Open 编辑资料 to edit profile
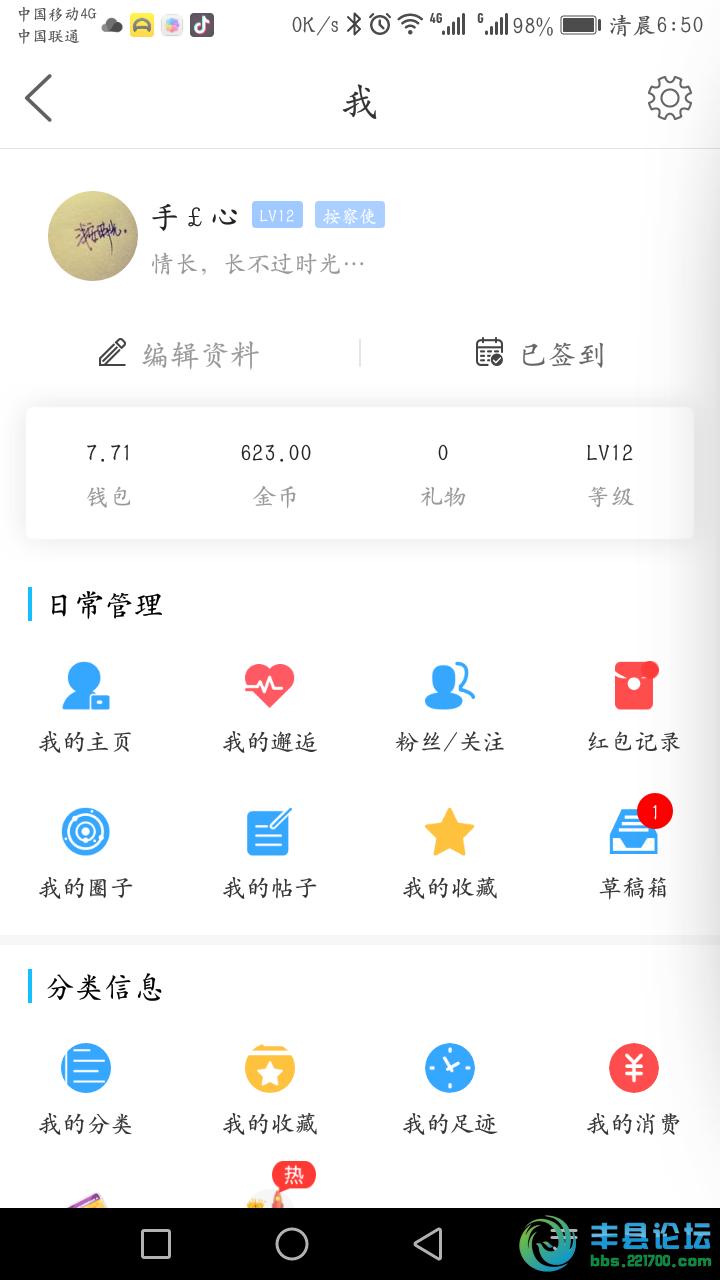Screen dimensions: 720x1280 180,354
